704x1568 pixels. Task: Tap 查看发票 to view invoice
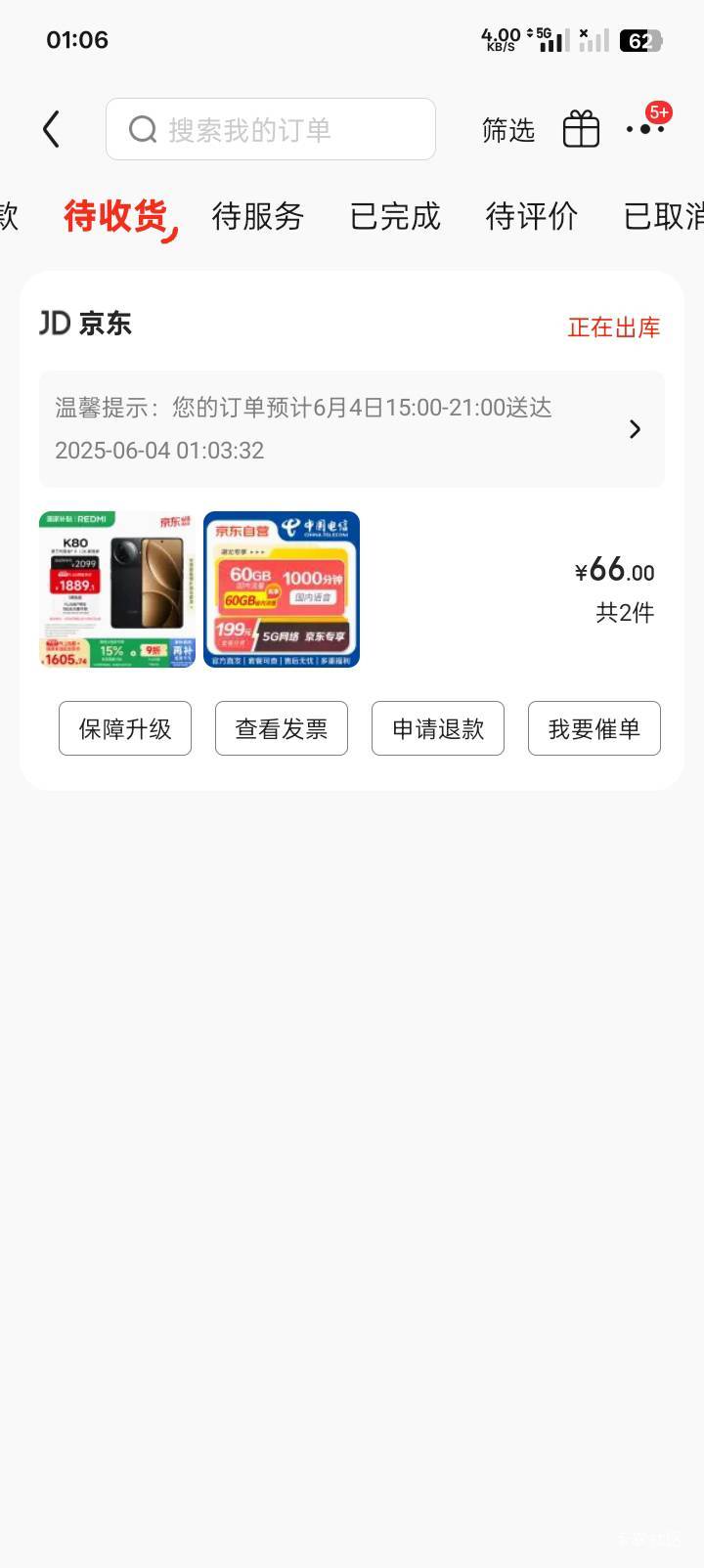pos(282,728)
